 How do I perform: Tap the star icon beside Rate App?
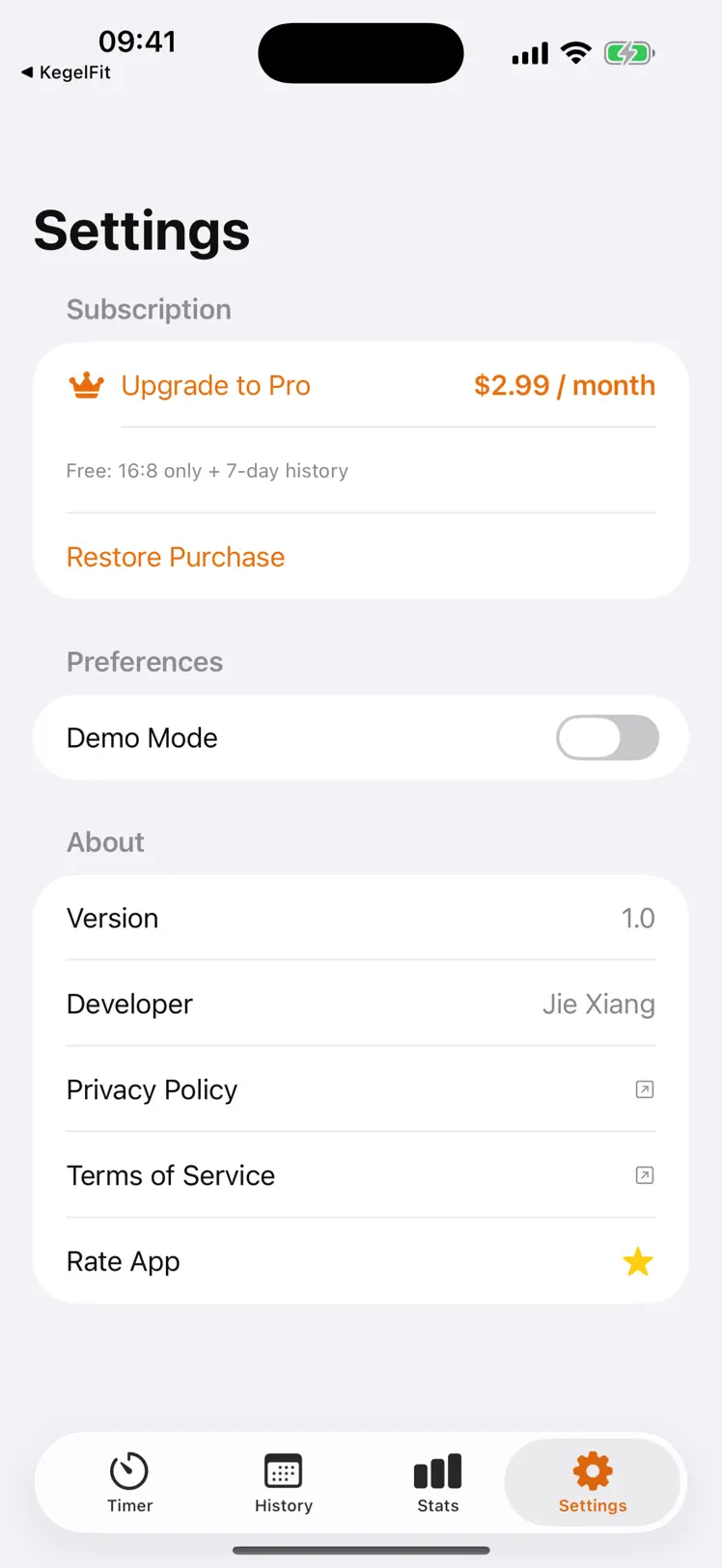(x=638, y=1261)
